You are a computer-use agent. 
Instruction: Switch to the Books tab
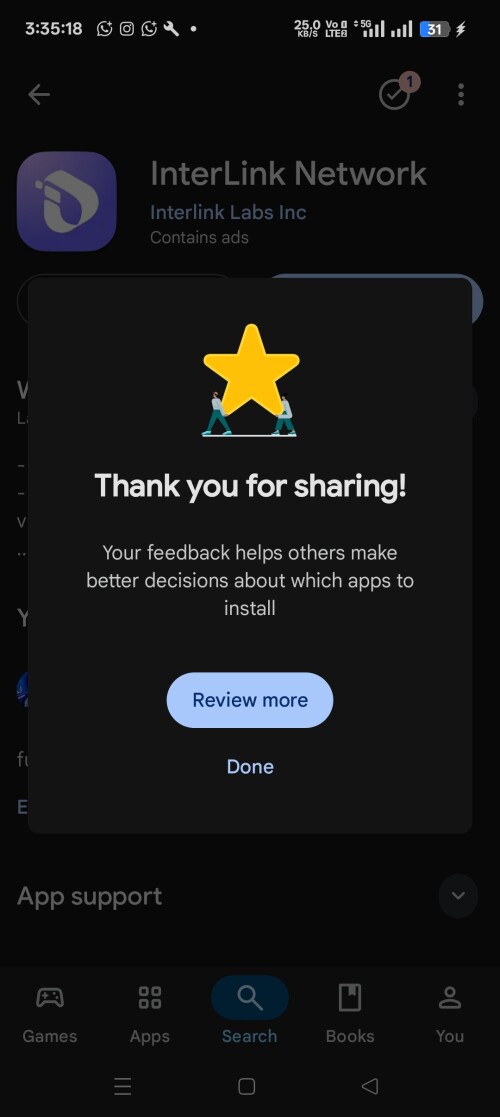tap(350, 1012)
